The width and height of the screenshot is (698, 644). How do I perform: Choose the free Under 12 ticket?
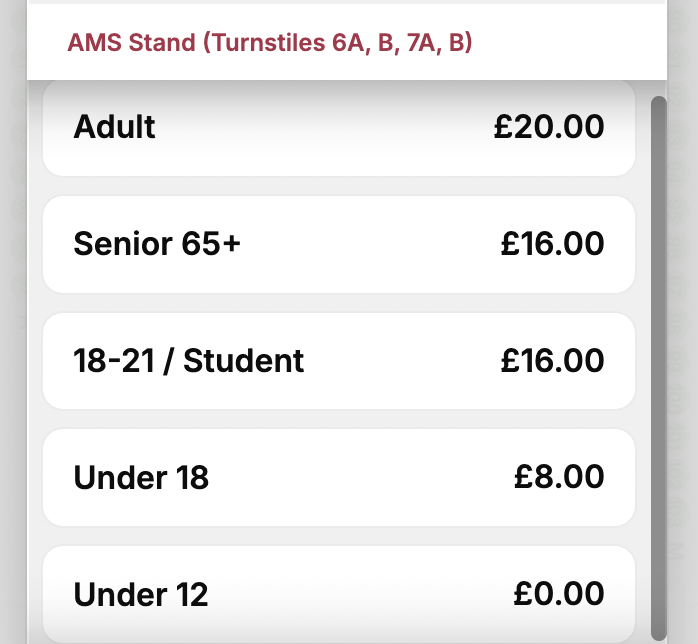(338, 594)
